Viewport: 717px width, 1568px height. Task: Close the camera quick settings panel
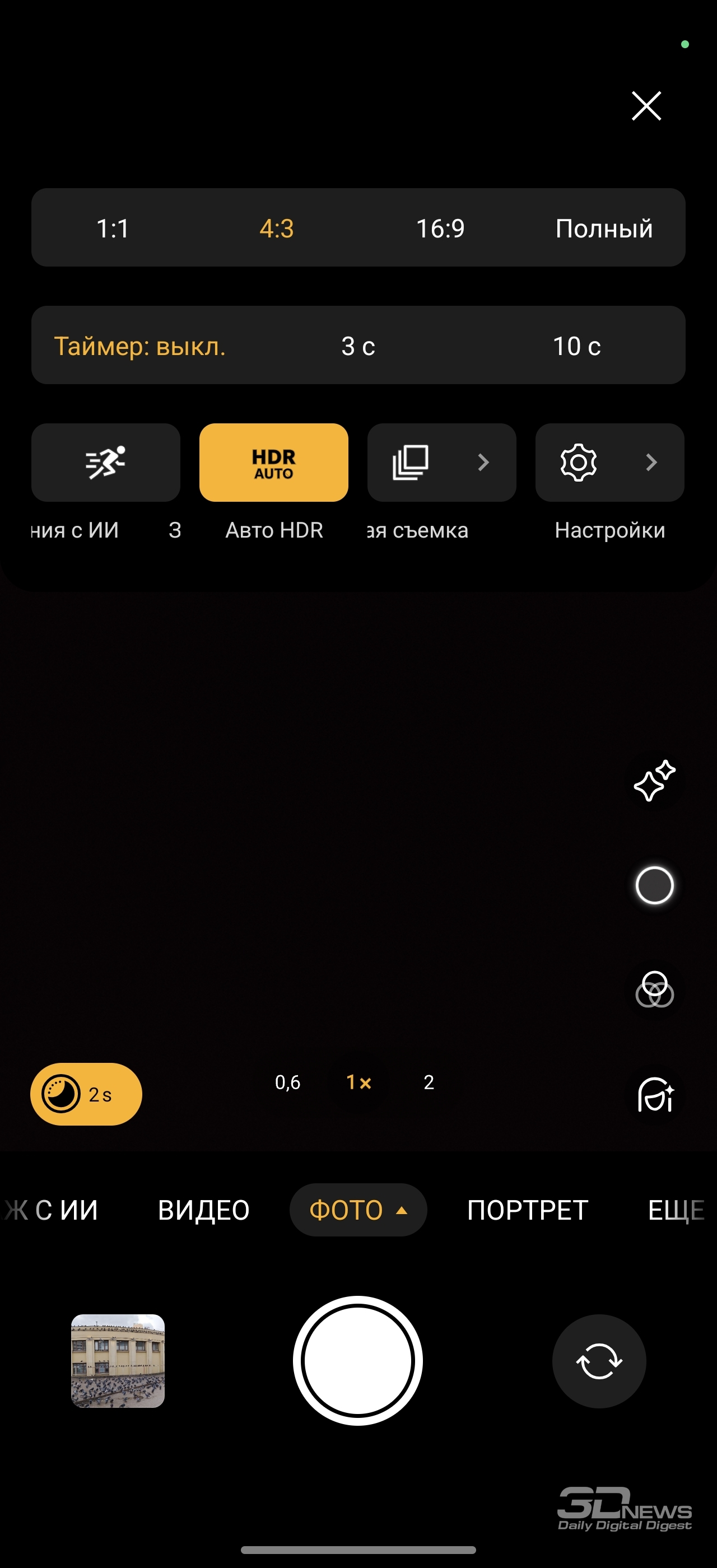[x=646, y=106]
